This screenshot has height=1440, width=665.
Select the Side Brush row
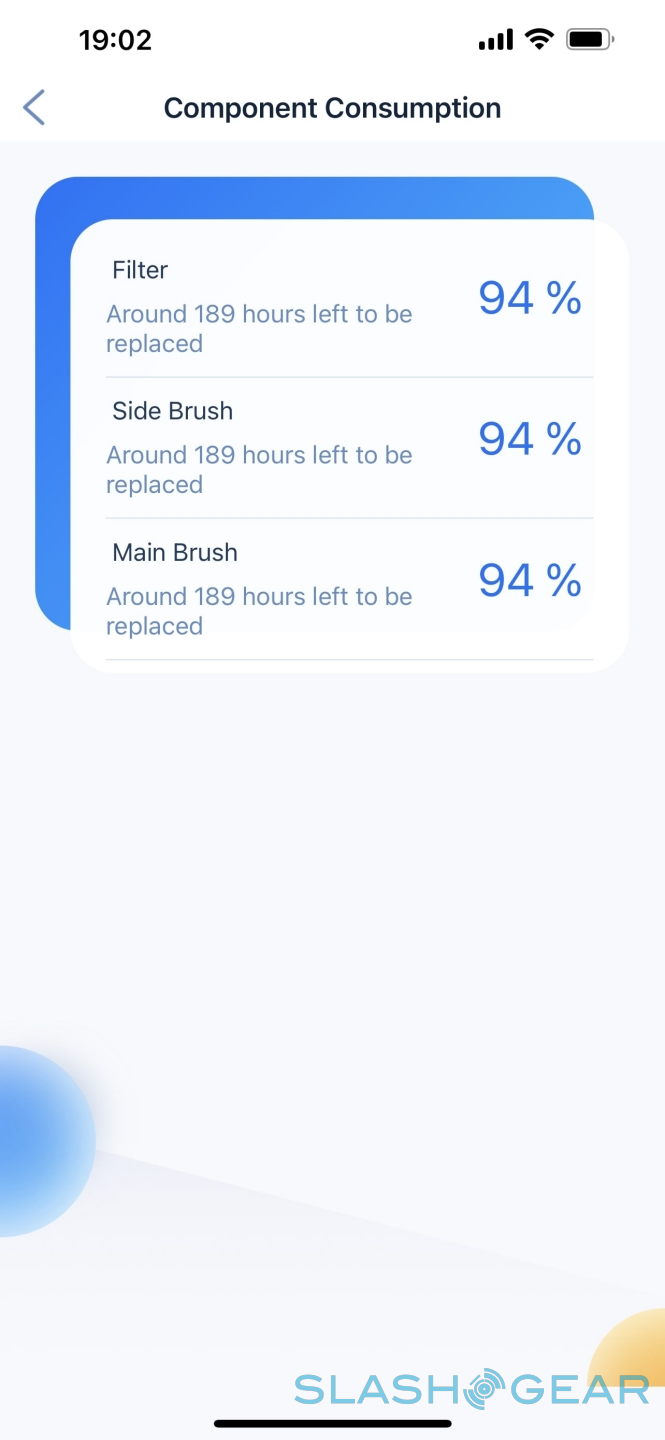(x=348, y=447)
